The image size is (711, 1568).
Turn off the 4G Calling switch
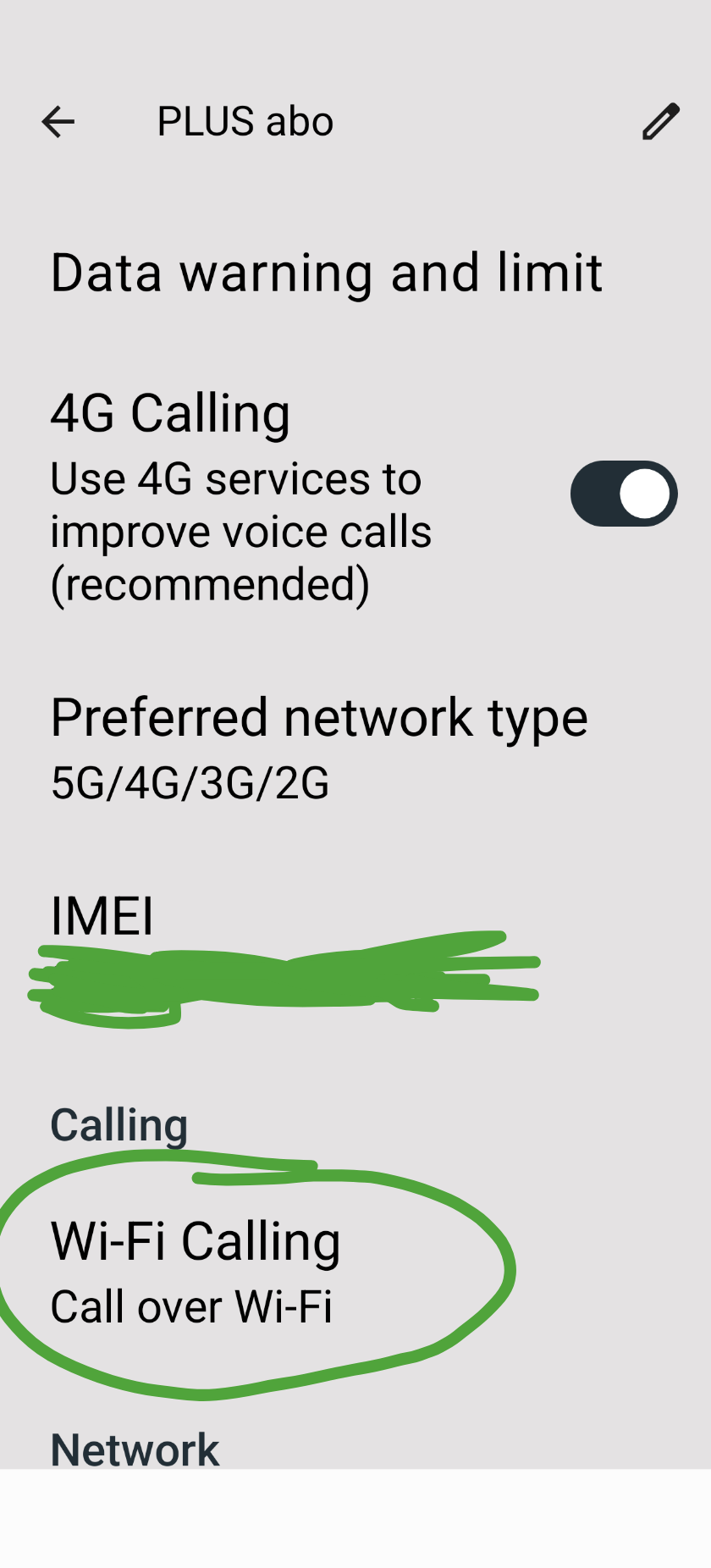point(624,494)
